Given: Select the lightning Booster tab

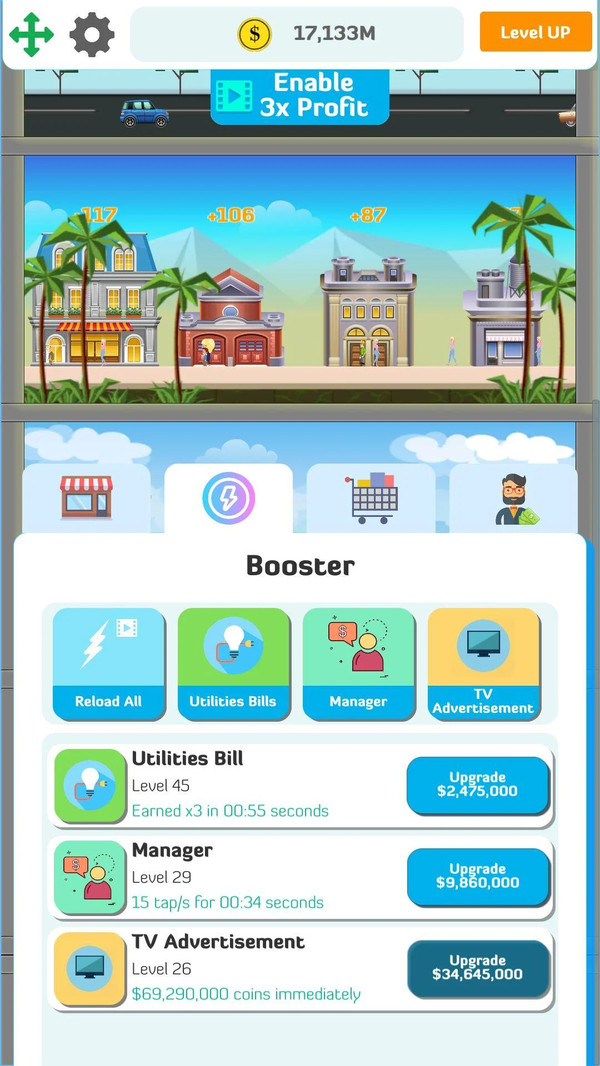Looking at the screenshot, I should click(x=229, y=498).
